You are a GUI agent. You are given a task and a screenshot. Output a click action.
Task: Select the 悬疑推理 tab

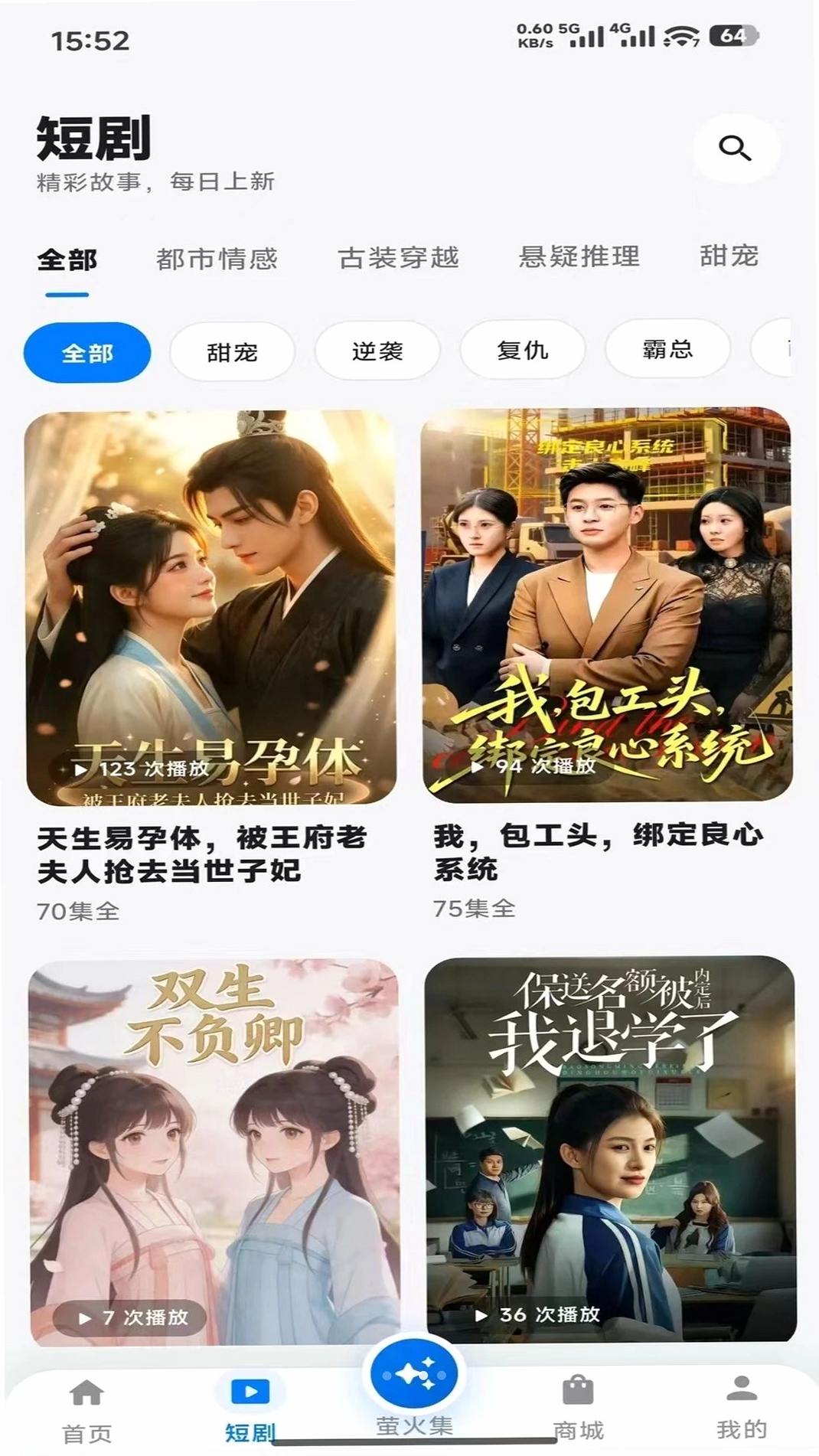tap(579, 256)
